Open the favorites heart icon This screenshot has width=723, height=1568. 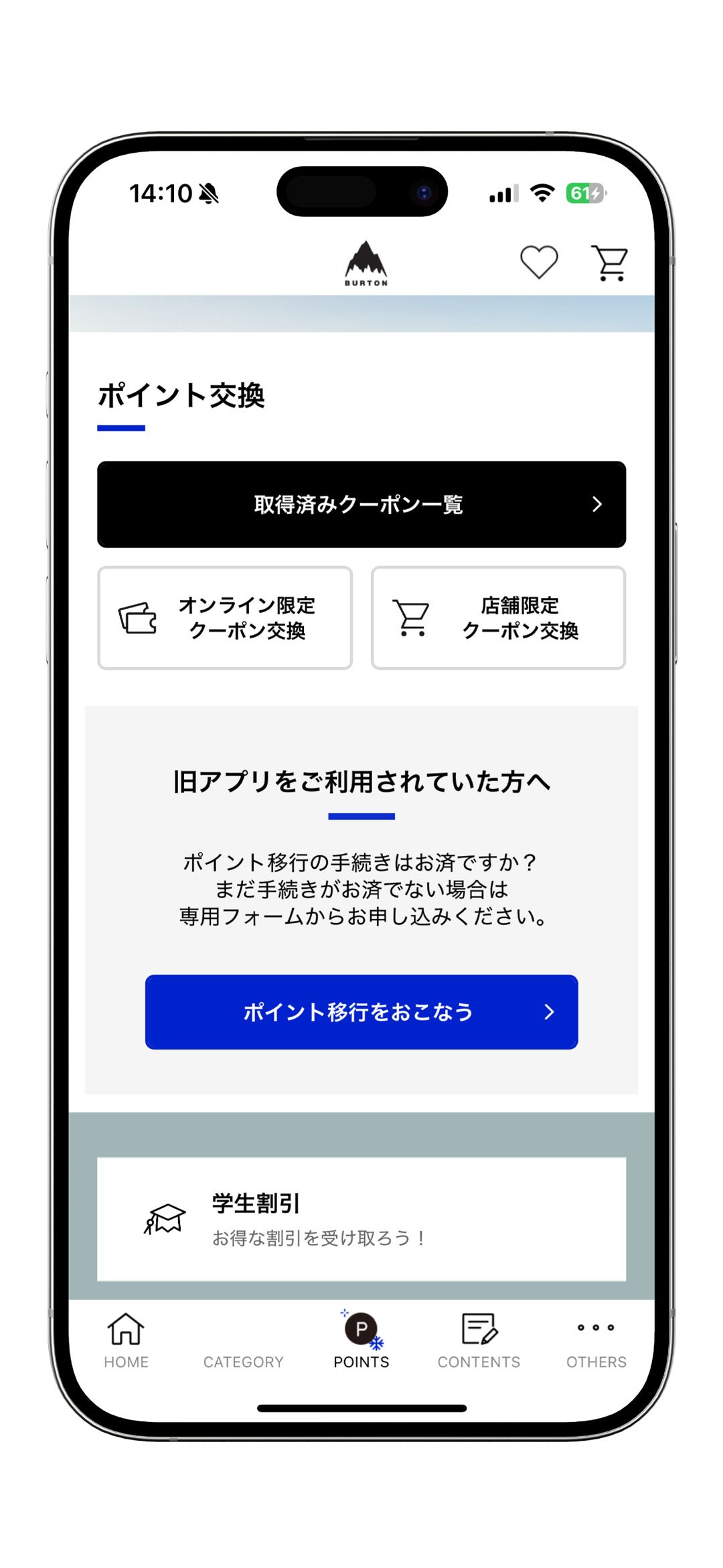click(539, 262)
